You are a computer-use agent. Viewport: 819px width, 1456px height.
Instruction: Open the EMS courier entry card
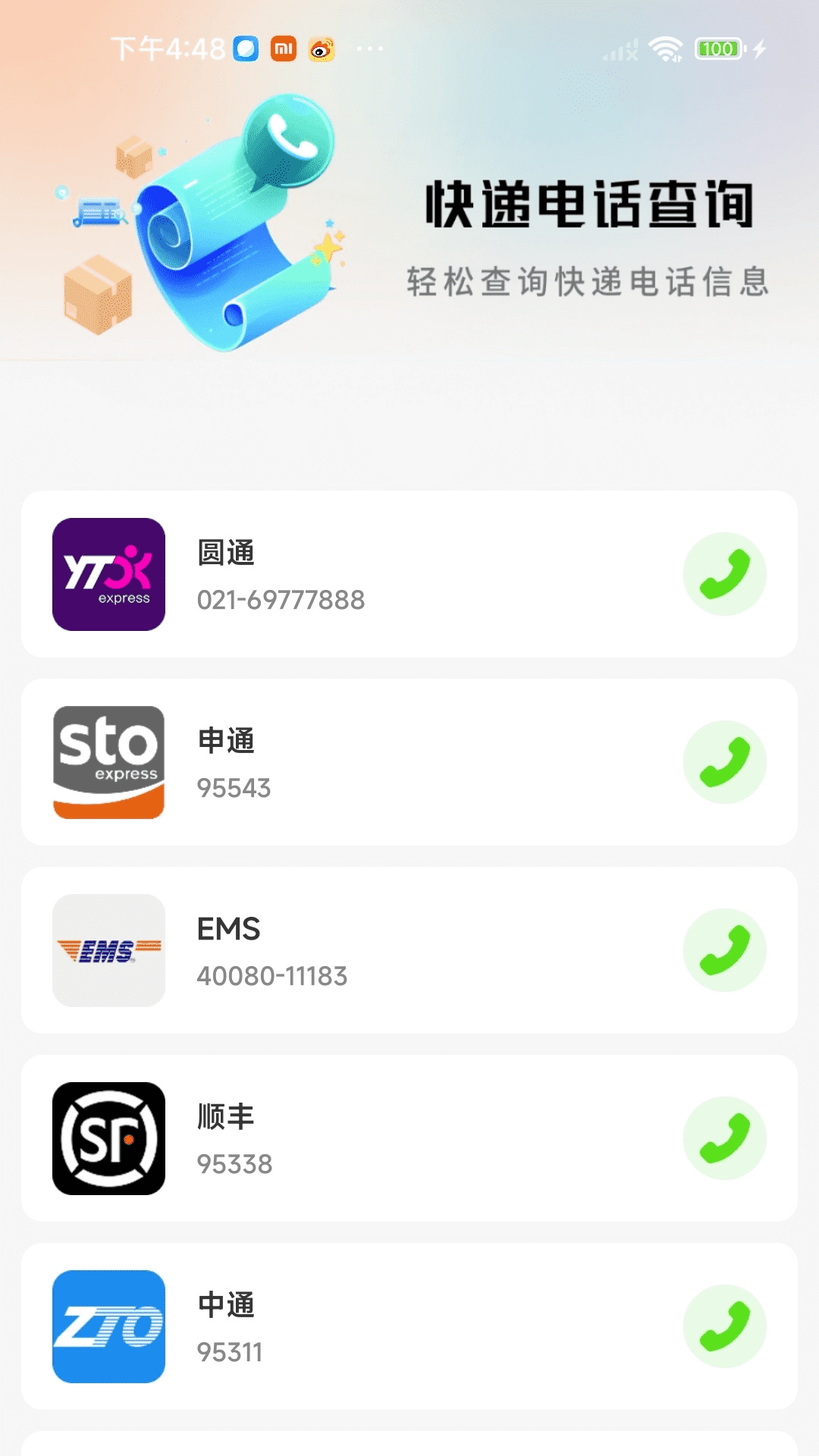click(x=409, y=949)
